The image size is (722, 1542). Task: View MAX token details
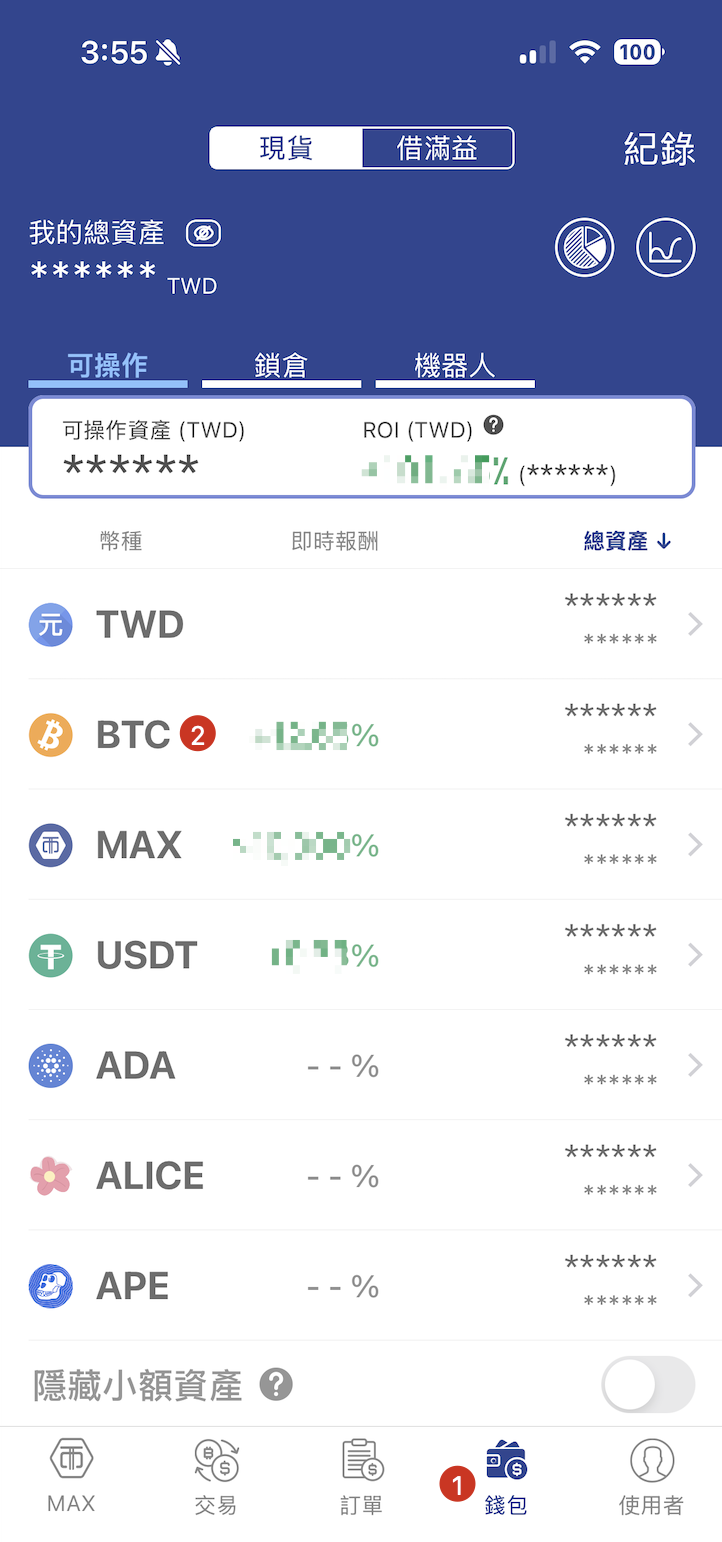click(360, 845)
